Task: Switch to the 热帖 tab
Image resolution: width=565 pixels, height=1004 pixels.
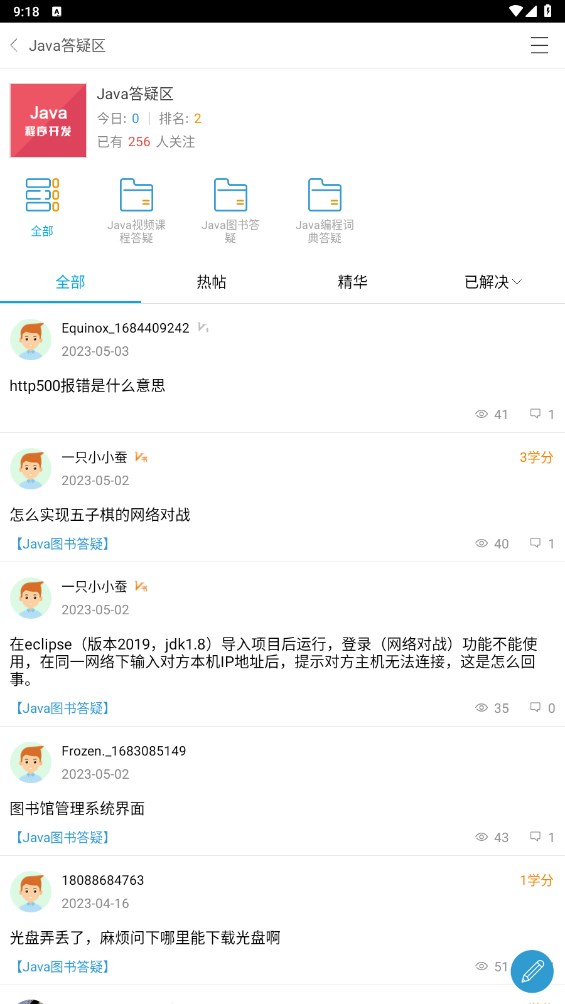Action: point(211,282)
